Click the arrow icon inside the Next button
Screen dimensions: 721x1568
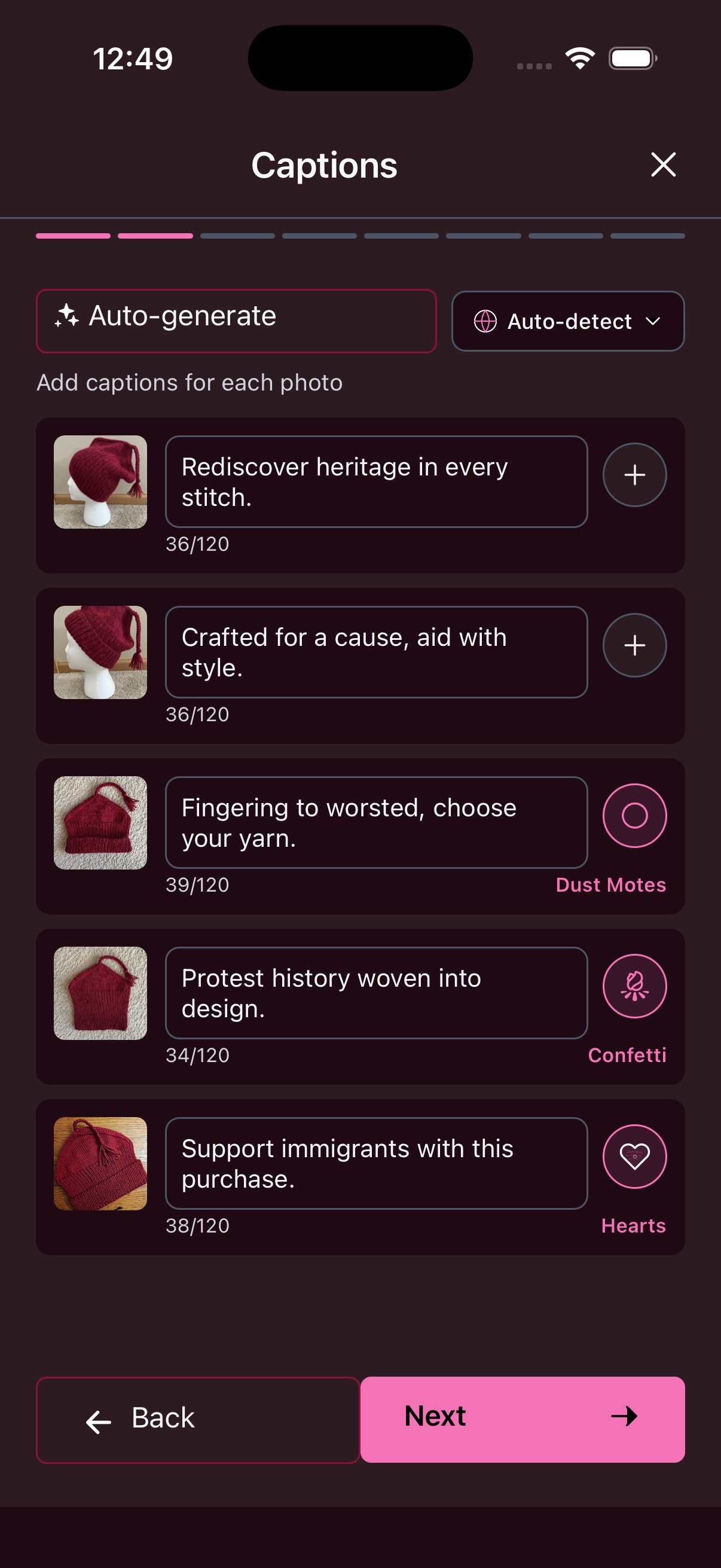pyautogui.click(x=624, y=1417)
